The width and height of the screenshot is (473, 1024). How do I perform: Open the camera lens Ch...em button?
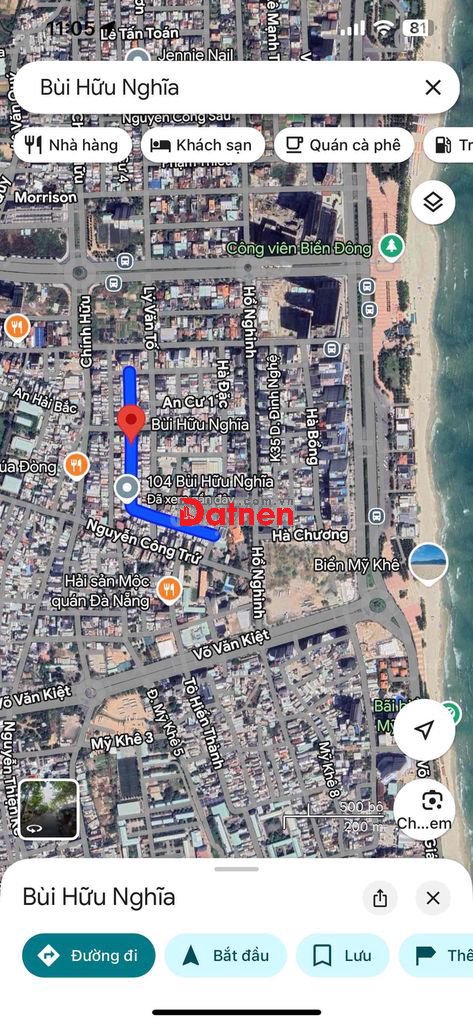click(x=425, y=810)
